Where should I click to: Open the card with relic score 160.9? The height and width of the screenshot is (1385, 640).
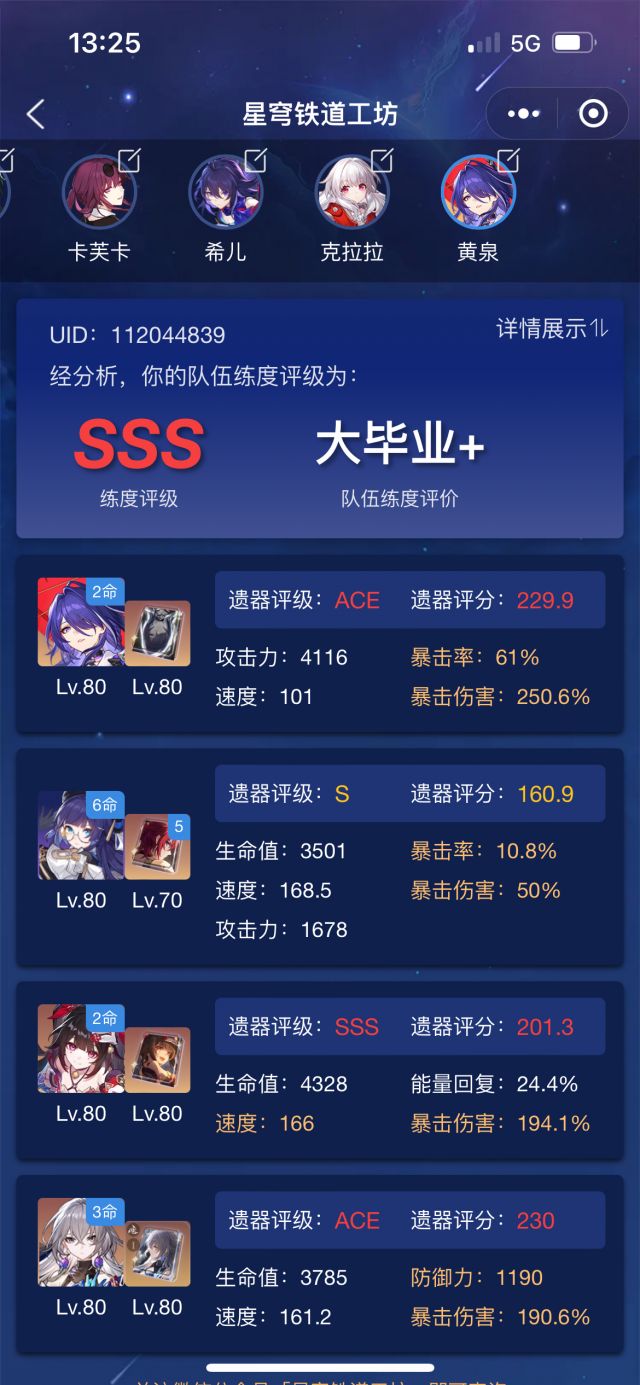320,857
